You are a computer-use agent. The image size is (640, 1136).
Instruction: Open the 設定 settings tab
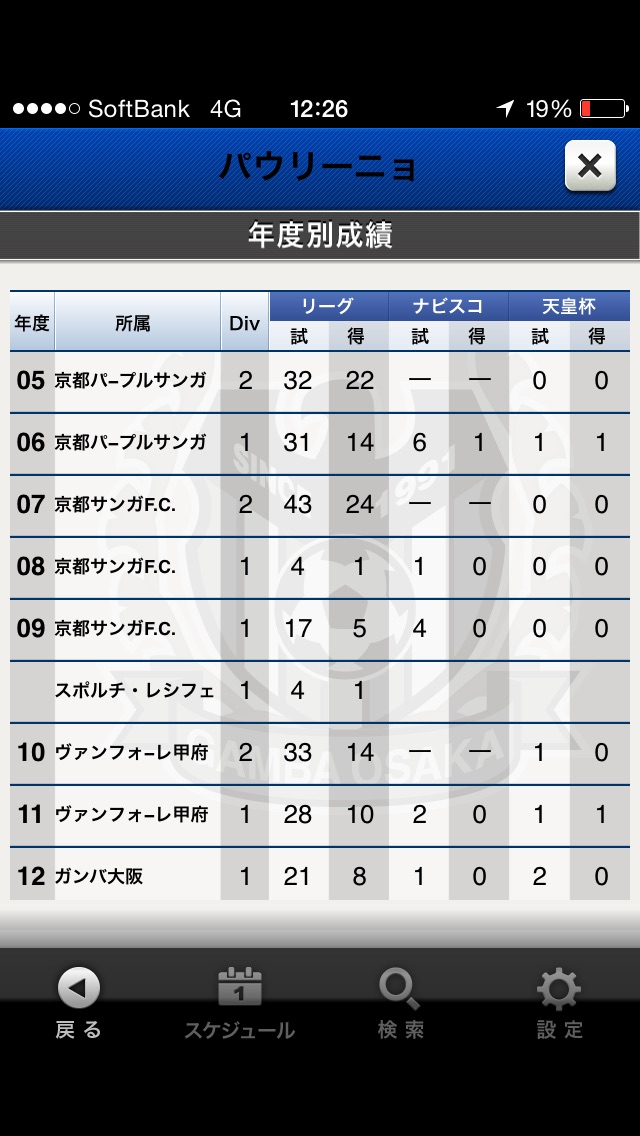tap(559, 1004)
